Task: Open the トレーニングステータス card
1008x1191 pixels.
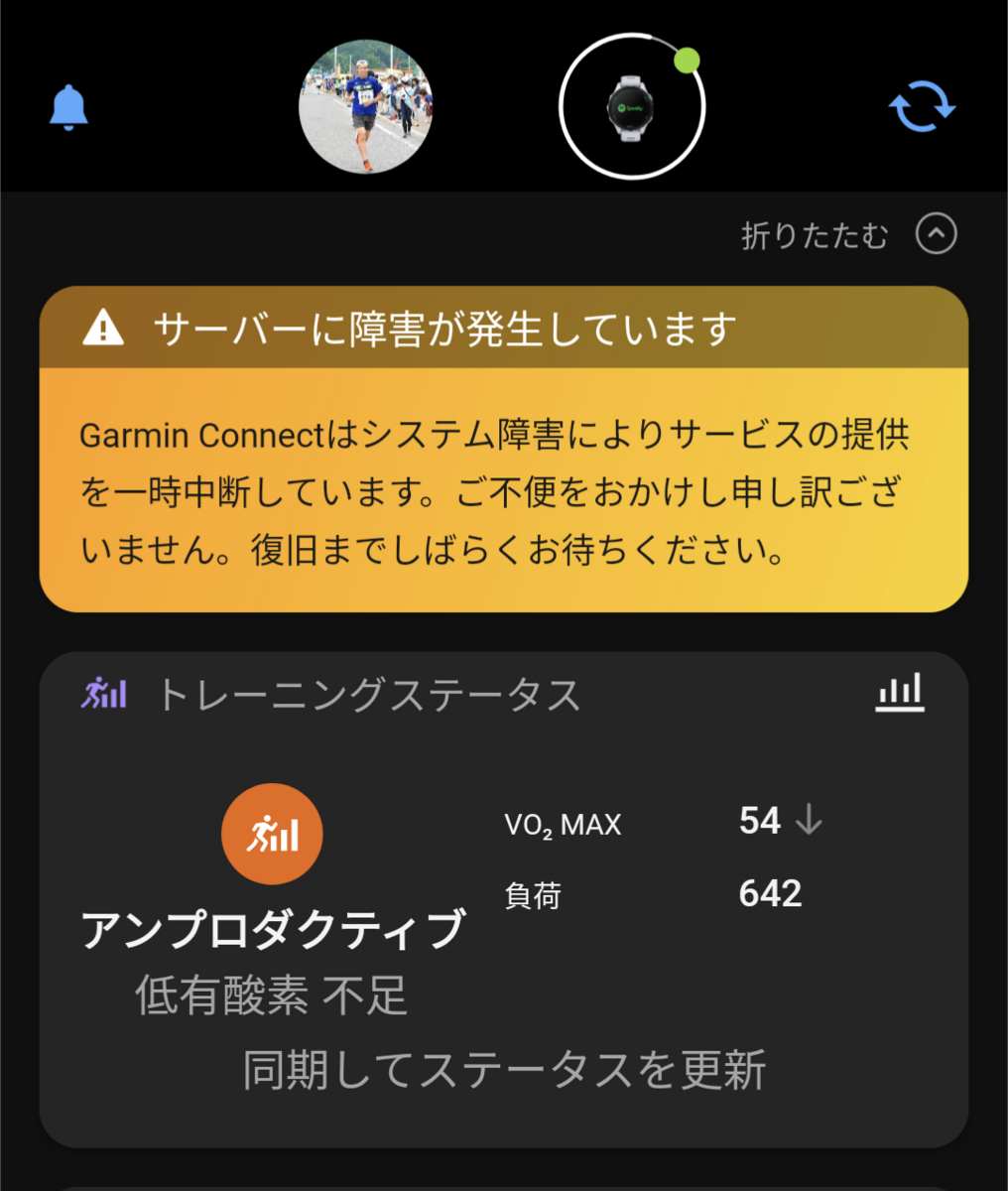Action: (x=504, y=899)
